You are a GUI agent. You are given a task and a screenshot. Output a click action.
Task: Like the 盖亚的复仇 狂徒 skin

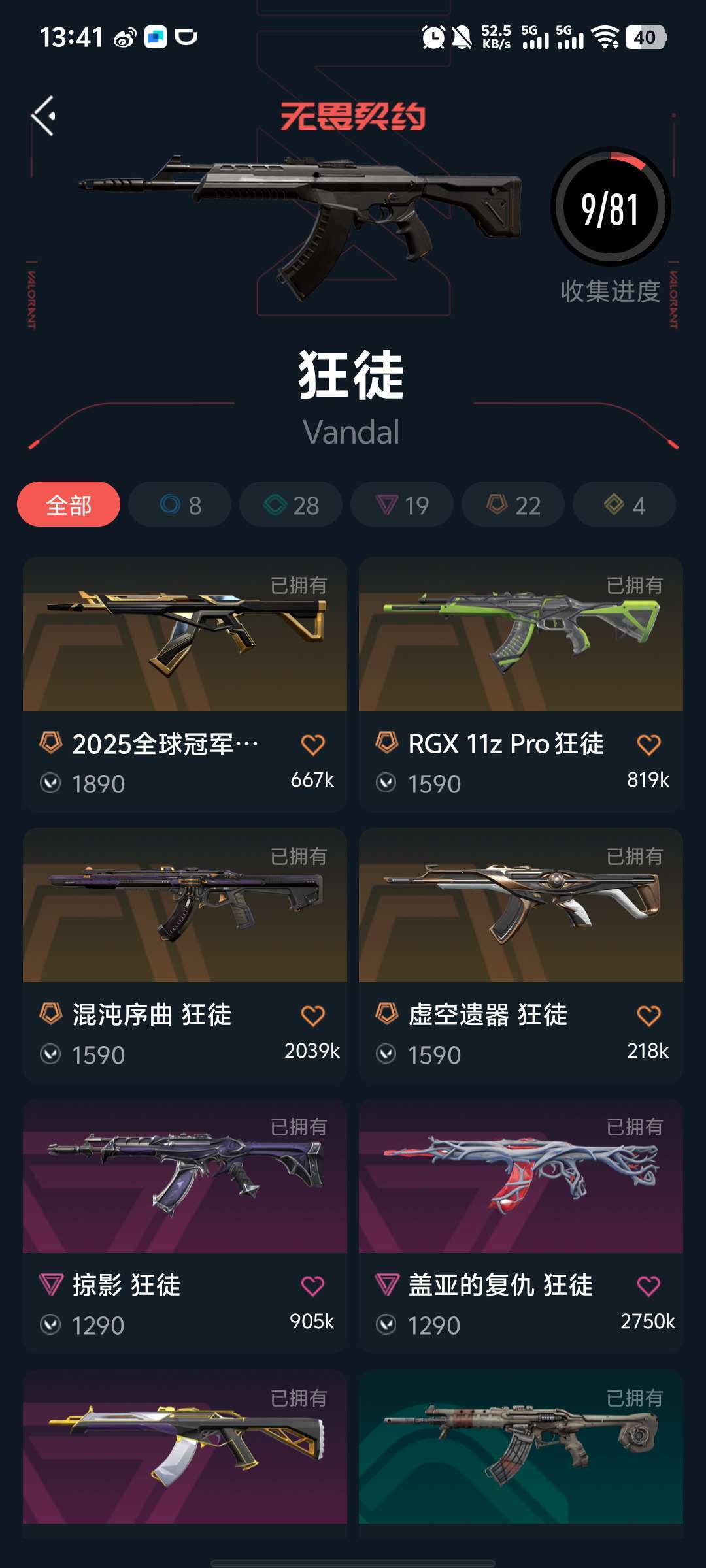[x=648, y=1286]
